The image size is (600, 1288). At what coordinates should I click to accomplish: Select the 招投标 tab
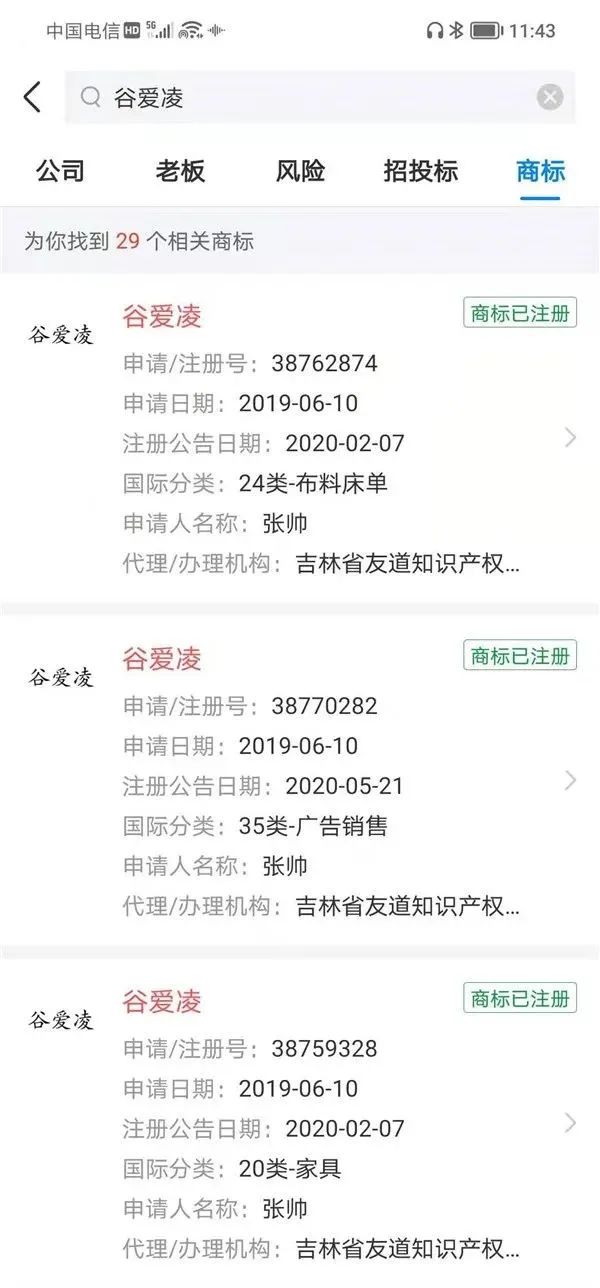click(420, 171)
